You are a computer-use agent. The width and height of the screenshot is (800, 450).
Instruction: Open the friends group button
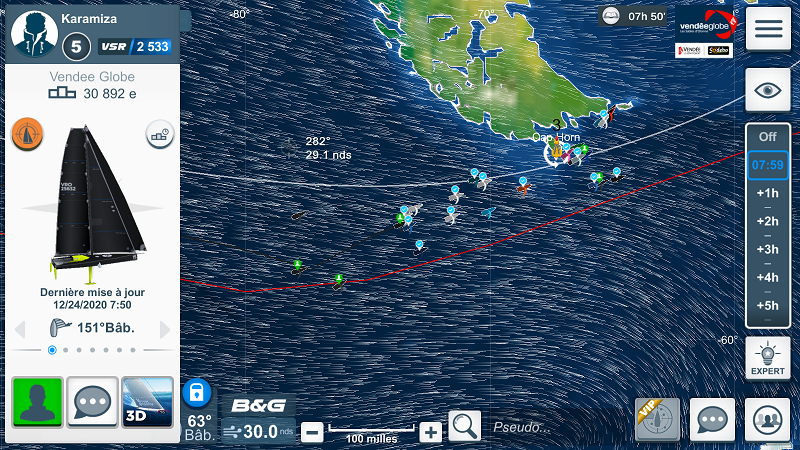768,420
